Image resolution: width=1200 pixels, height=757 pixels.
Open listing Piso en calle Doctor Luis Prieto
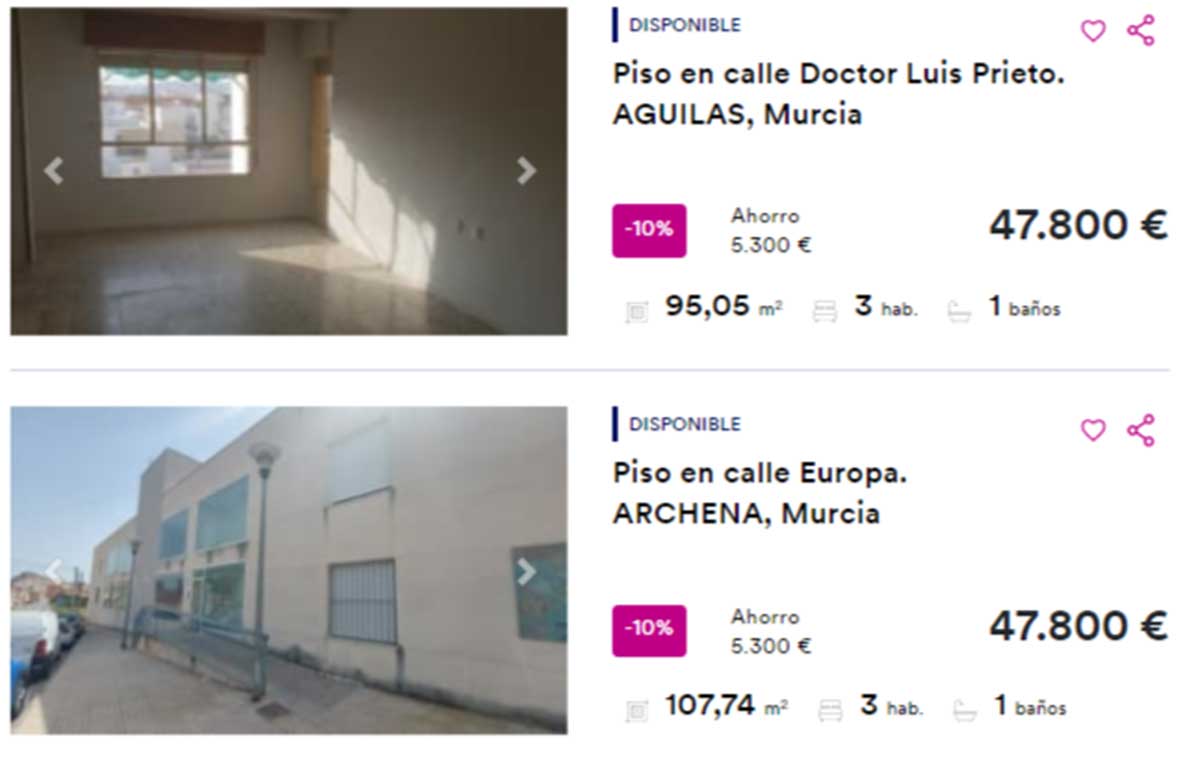[838, 75]
